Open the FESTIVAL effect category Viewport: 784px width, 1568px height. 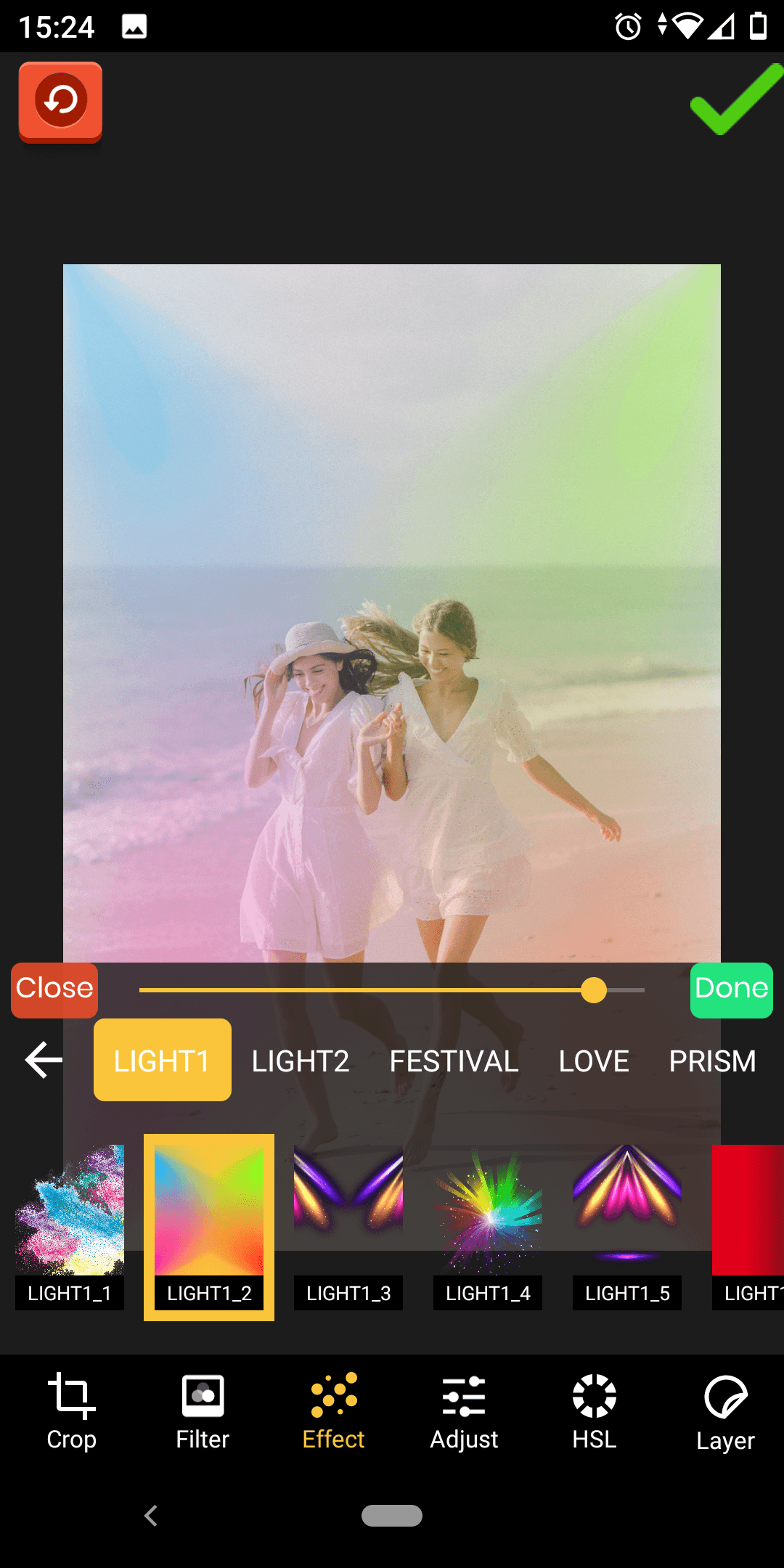pos(454,1061)
